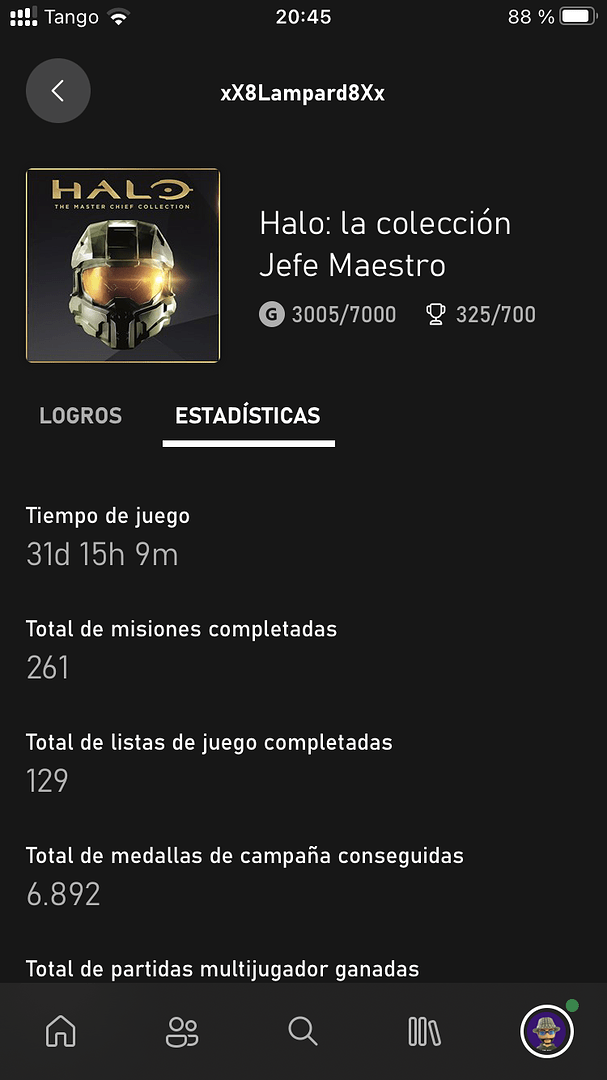Open the Home tab in bottom bar

[x=61, y=1031]
